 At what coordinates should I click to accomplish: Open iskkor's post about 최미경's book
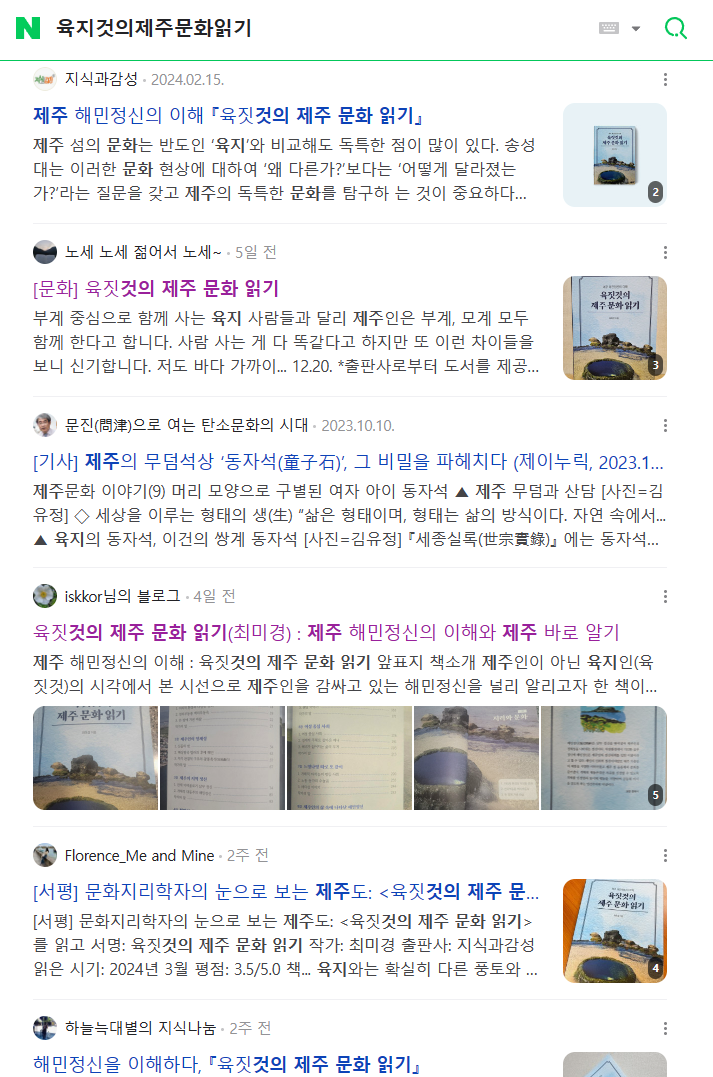click(325, 632)
